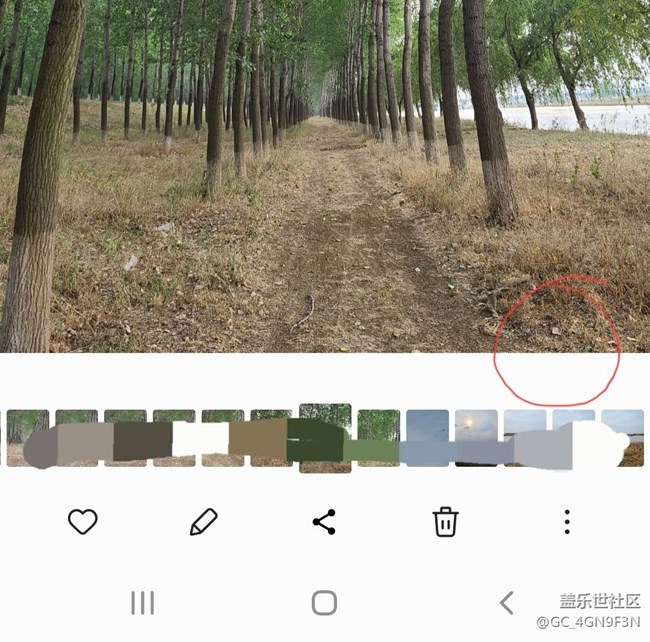Share this photo

pos(324,521)
